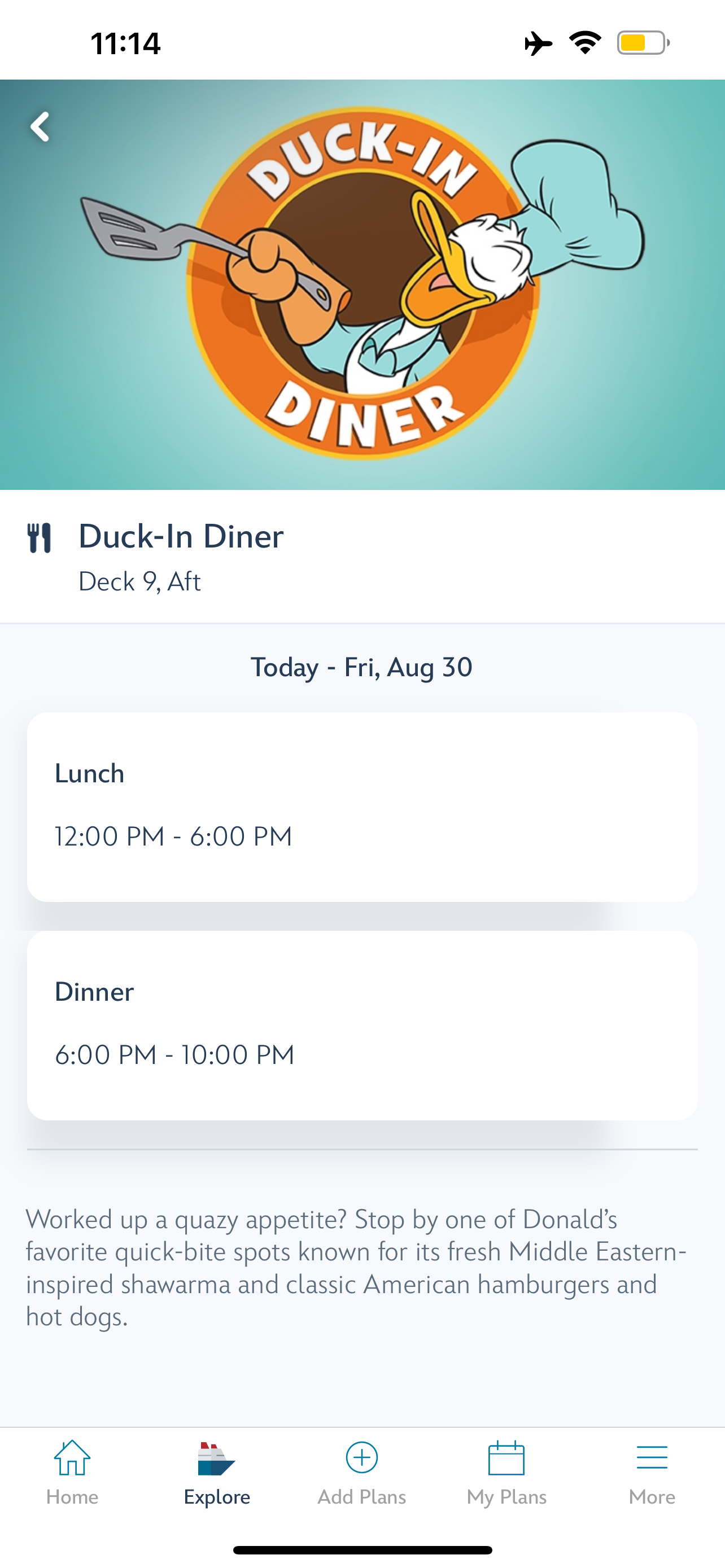Go to the My Plans tab
The width and height of the screenshot is (725, 1568).
[x=506, y=1473]
